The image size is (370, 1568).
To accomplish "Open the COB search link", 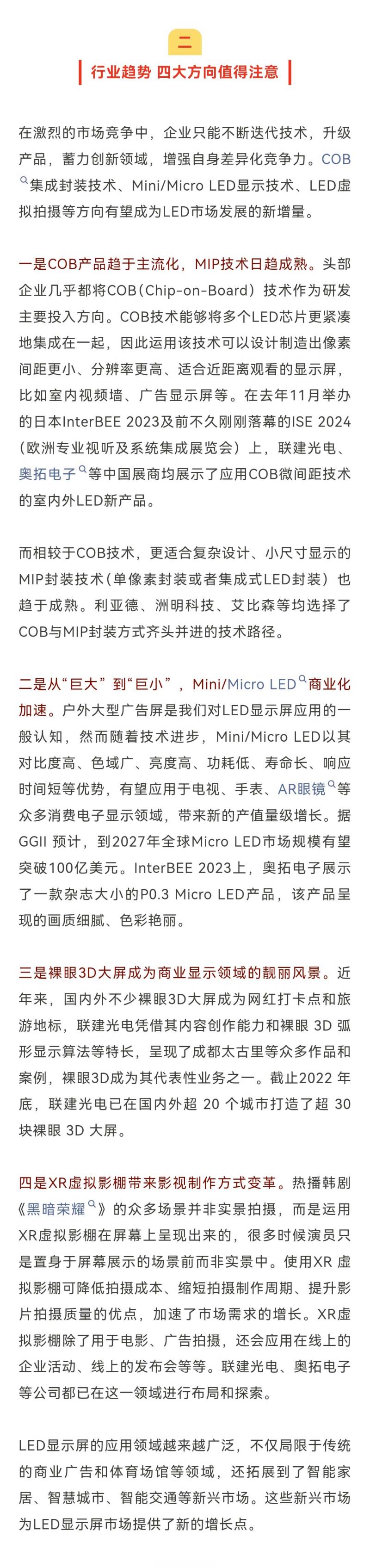I will pos(335,160).
